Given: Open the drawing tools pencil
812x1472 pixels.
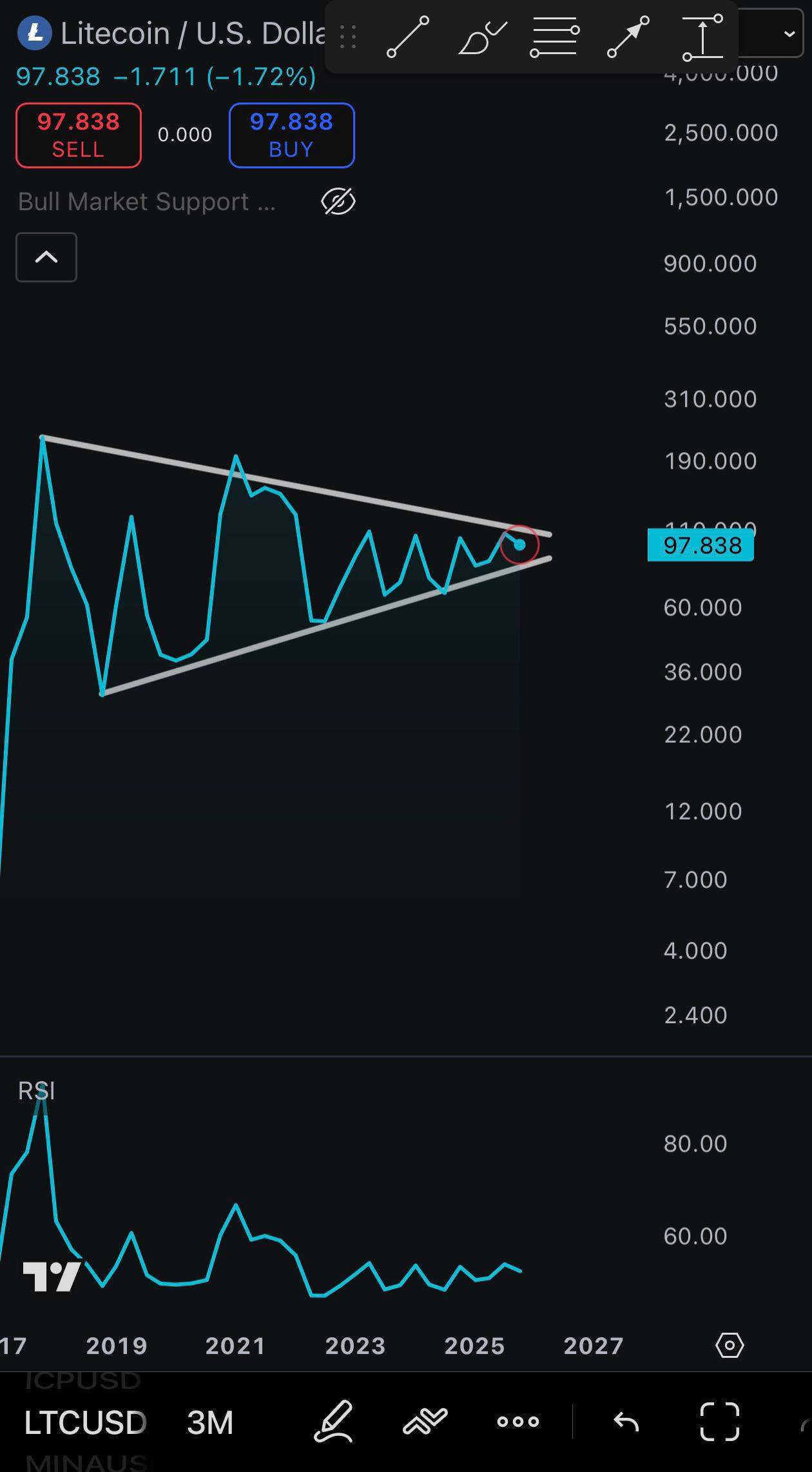Looking at the screenshot, I should (x=334, y=1421).
